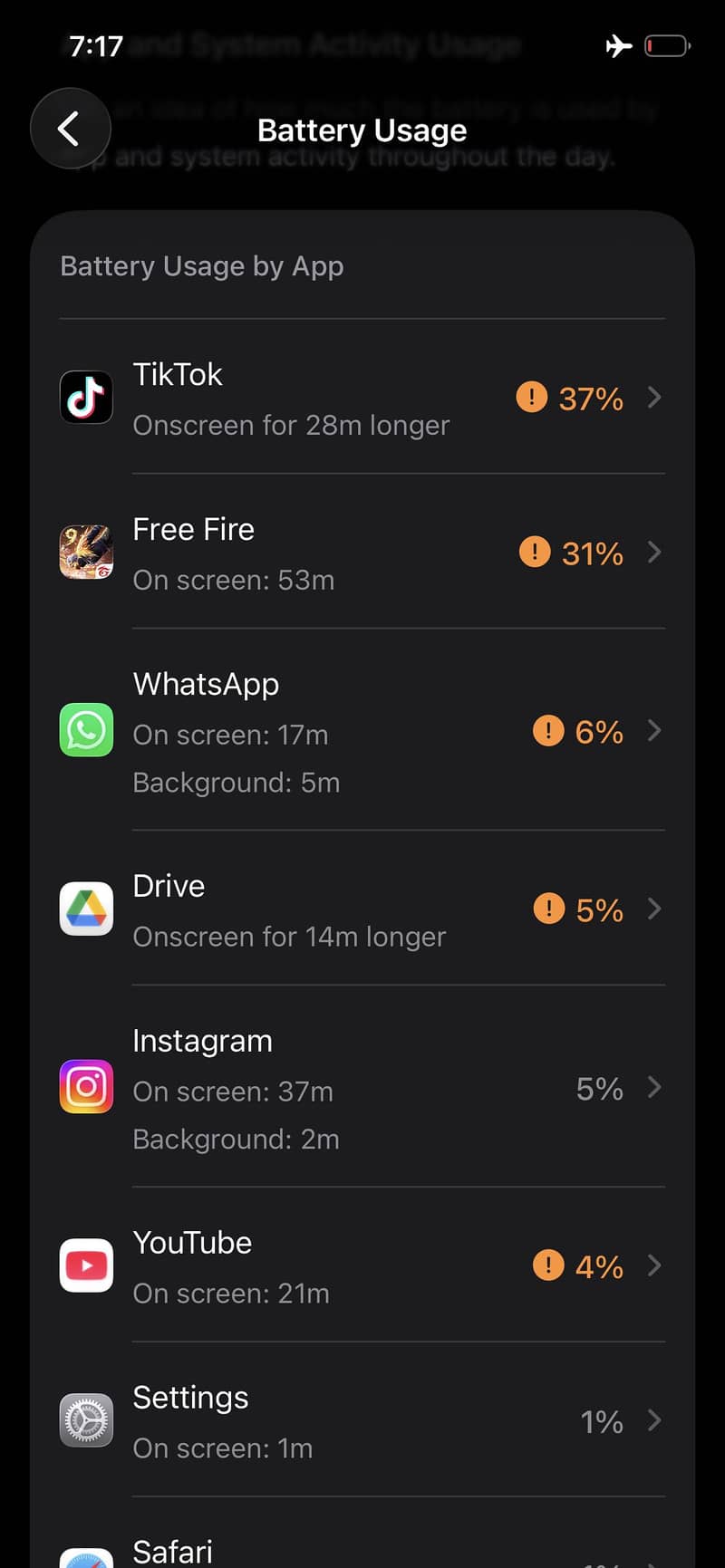Open TikTok battery usage details

click(362, 397)
